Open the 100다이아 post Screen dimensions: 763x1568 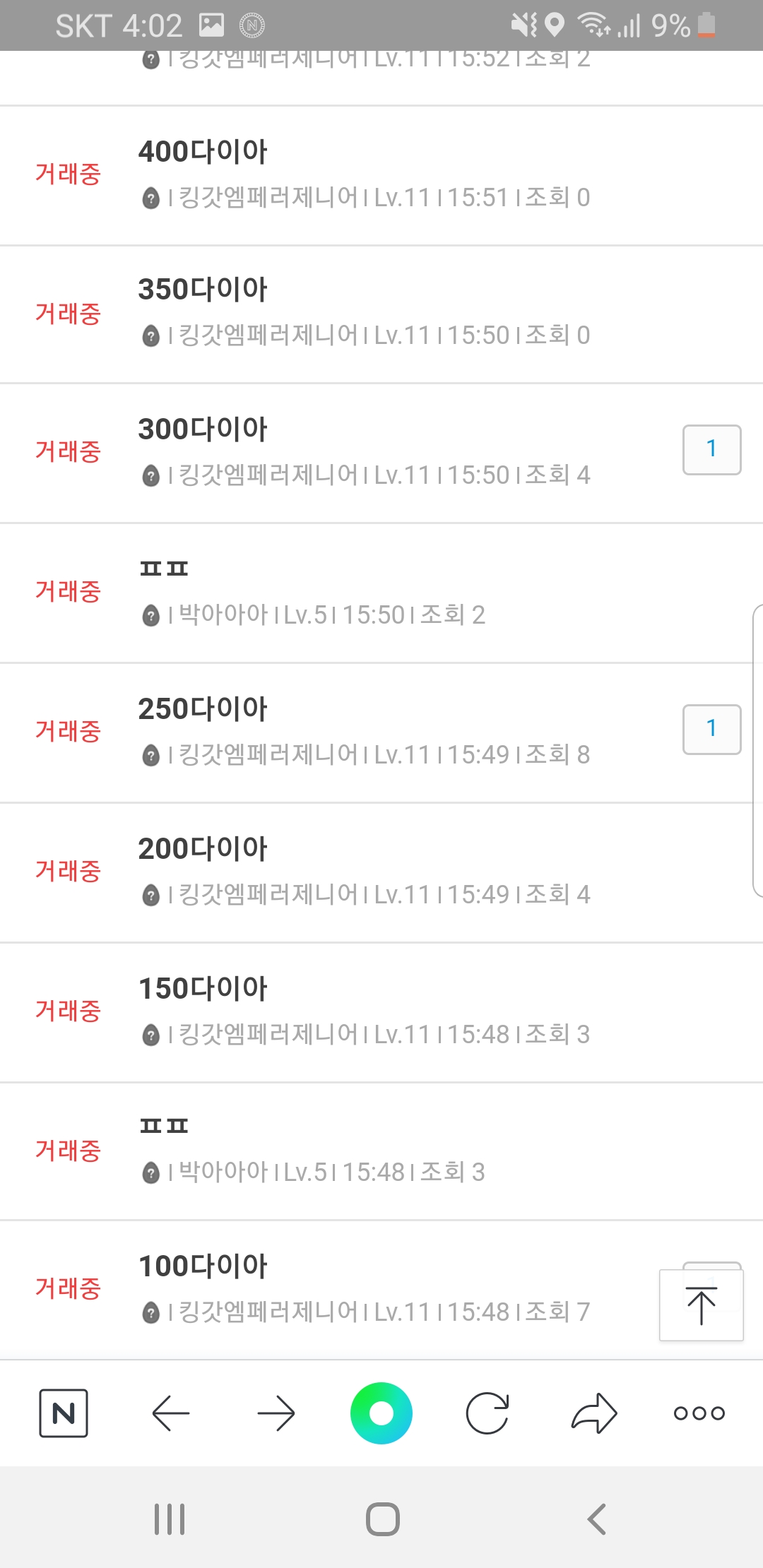(203, 1266)
